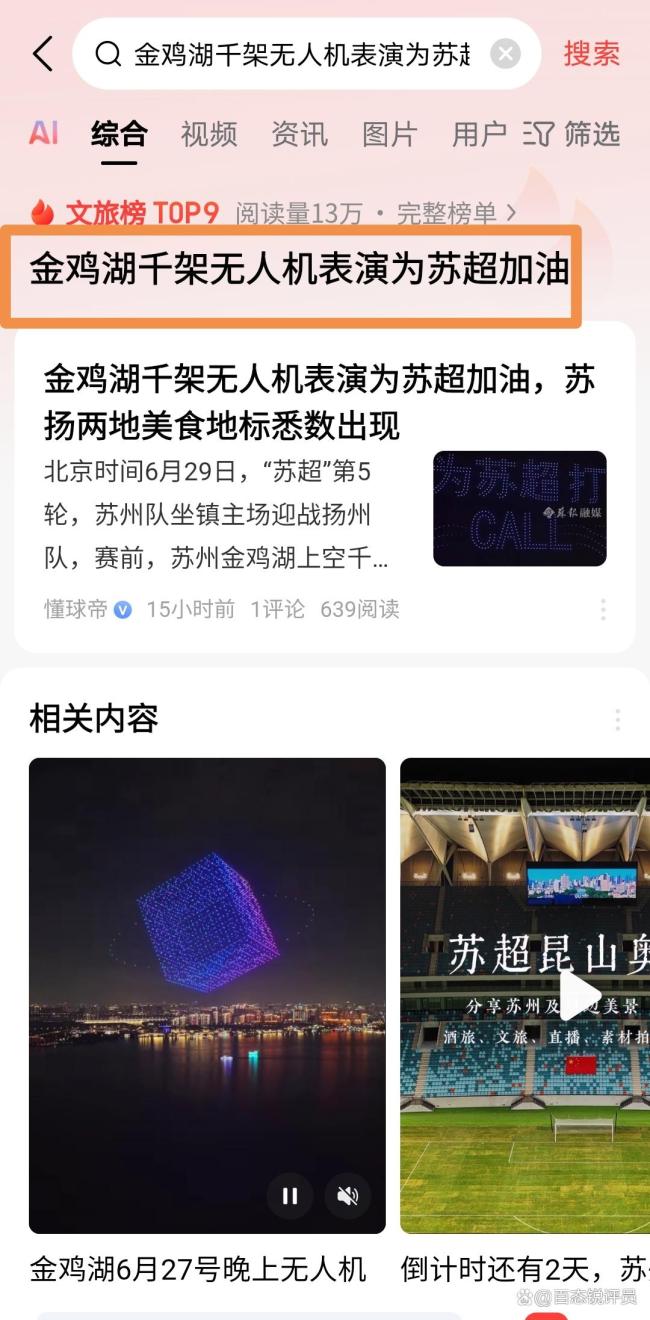Select the 综合 tab
Image resolution: width=650 pixels, height=1320 pixels.
(x=119, y=133)
